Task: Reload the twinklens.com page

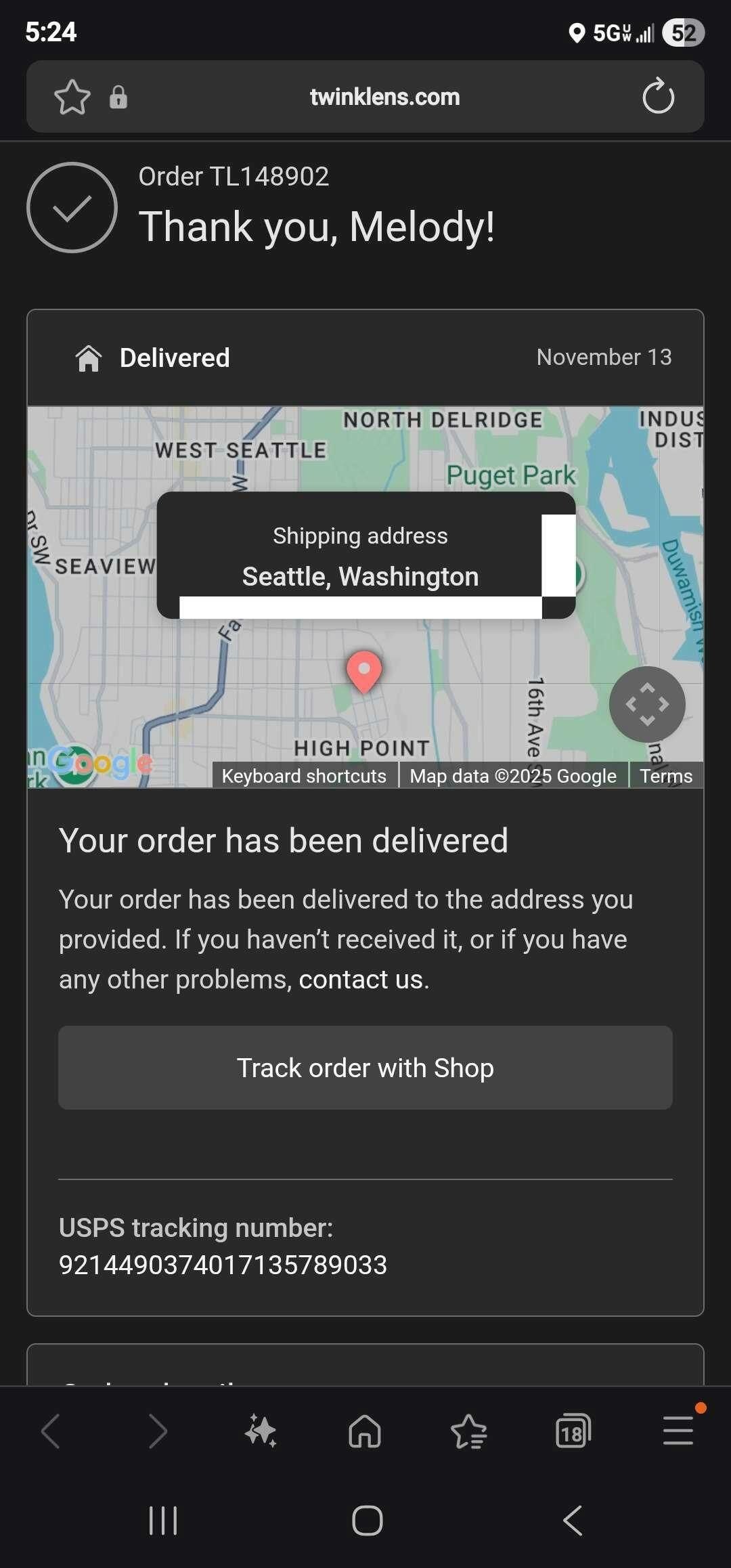Action: (x=658, y=96)
